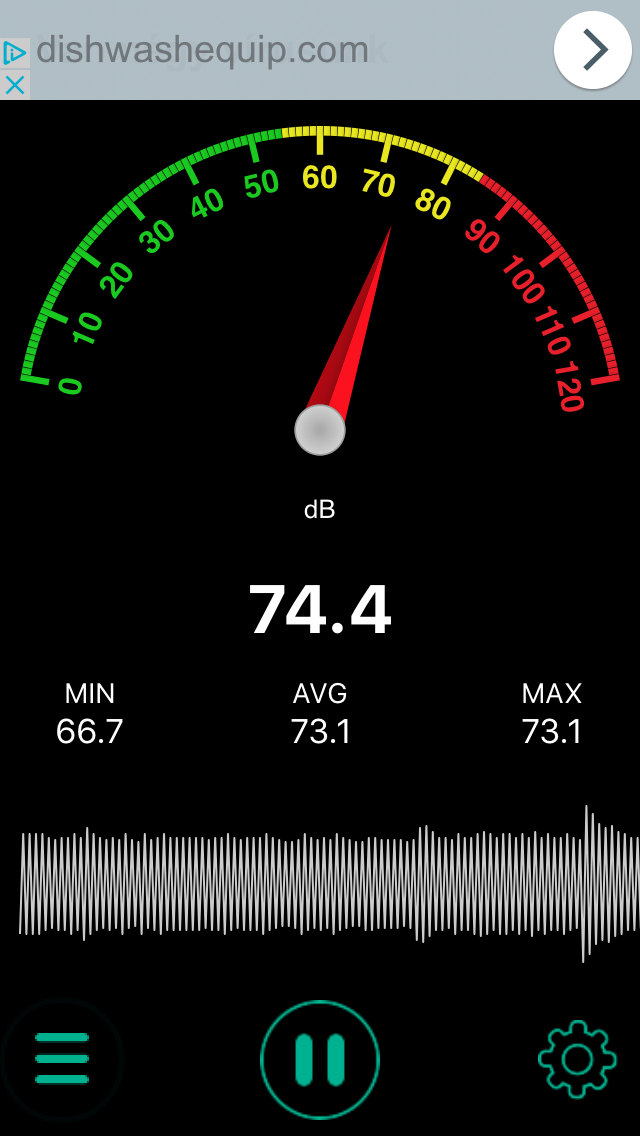The height and width of the screenshot is (1136, 640).
Task: Tap the AdChoices info icon
Action: pyautogui.click(x=14, y=53)
